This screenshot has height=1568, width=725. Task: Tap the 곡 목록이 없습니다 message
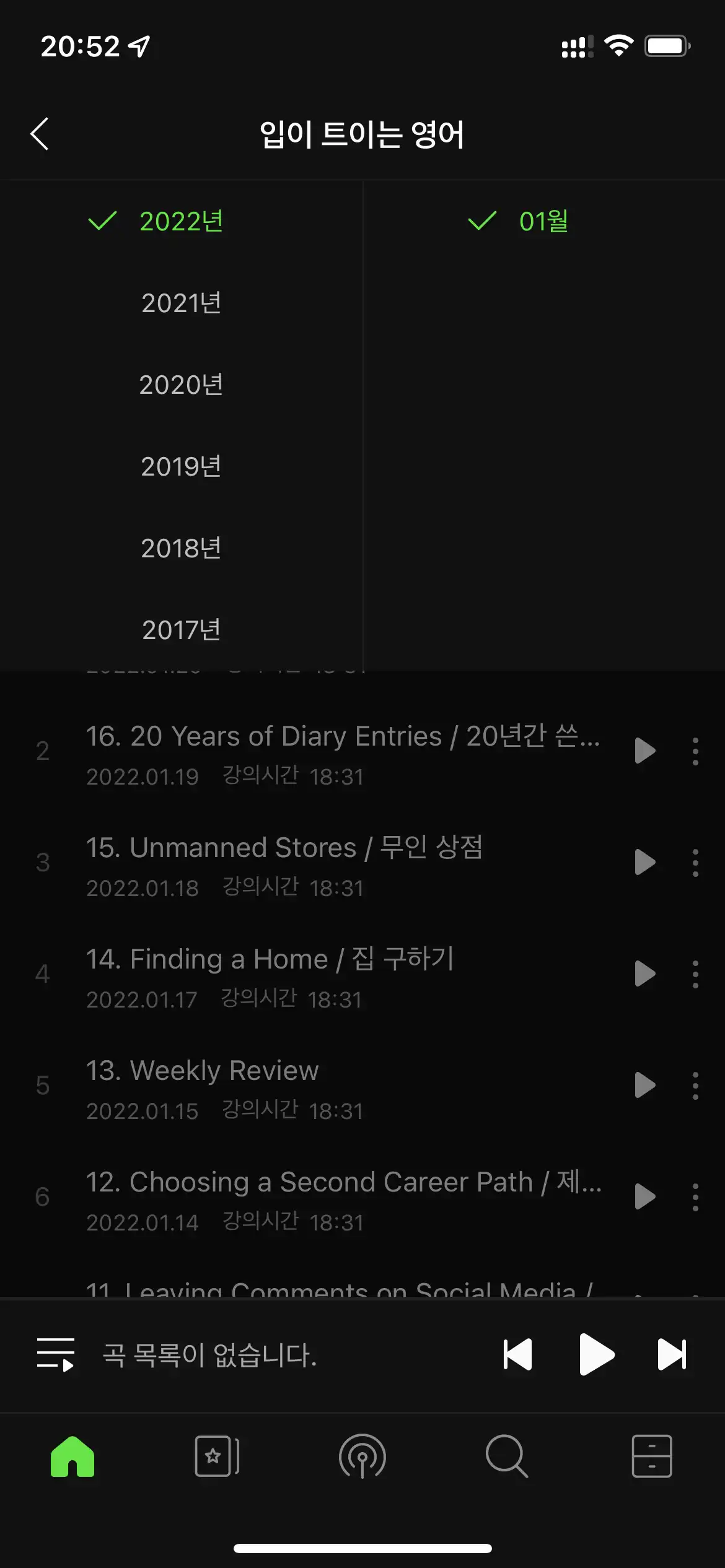coord(209,1355)
